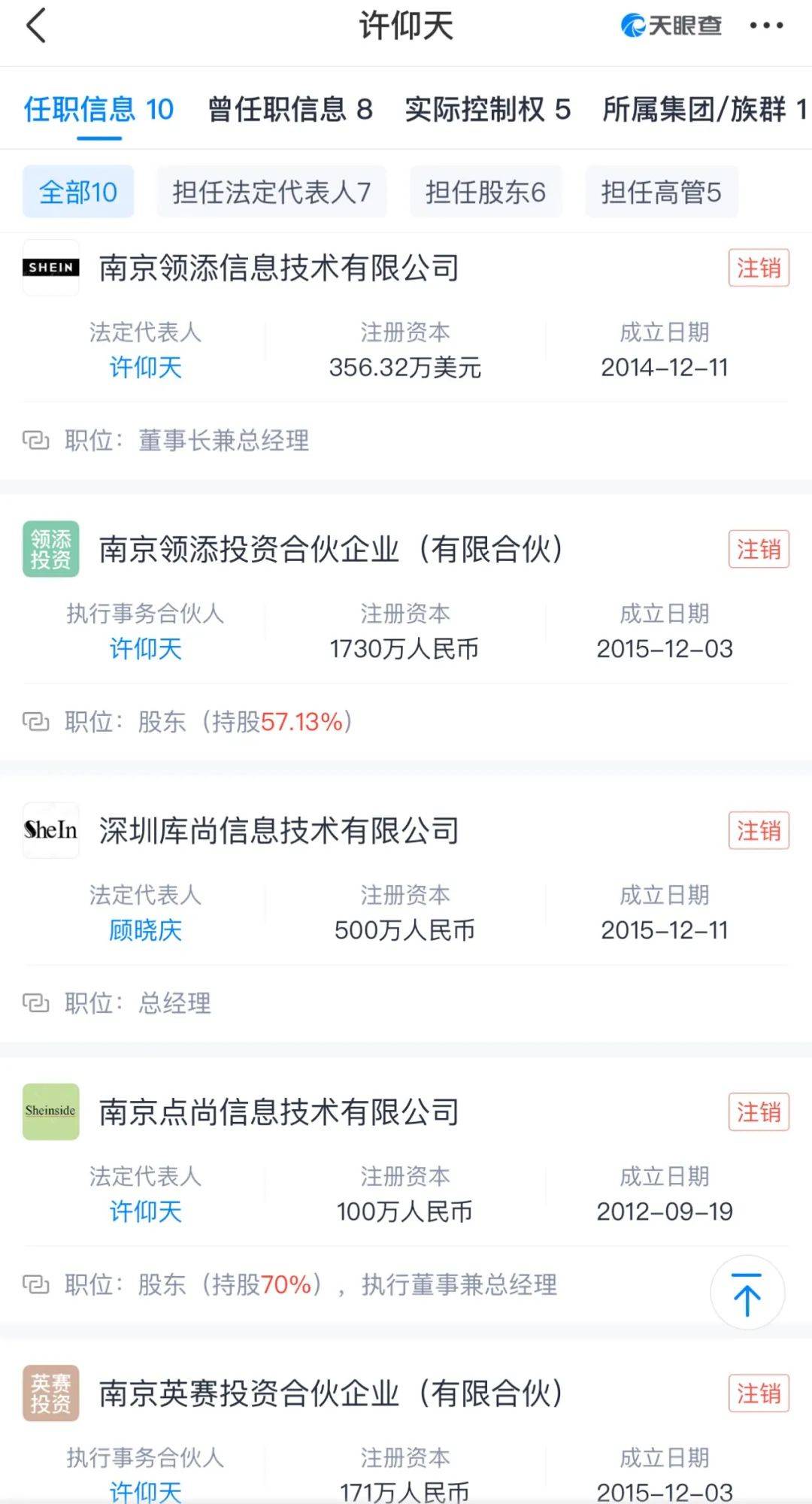Open 南京英赛投资合伙企业 company details

click(331, 1393)
